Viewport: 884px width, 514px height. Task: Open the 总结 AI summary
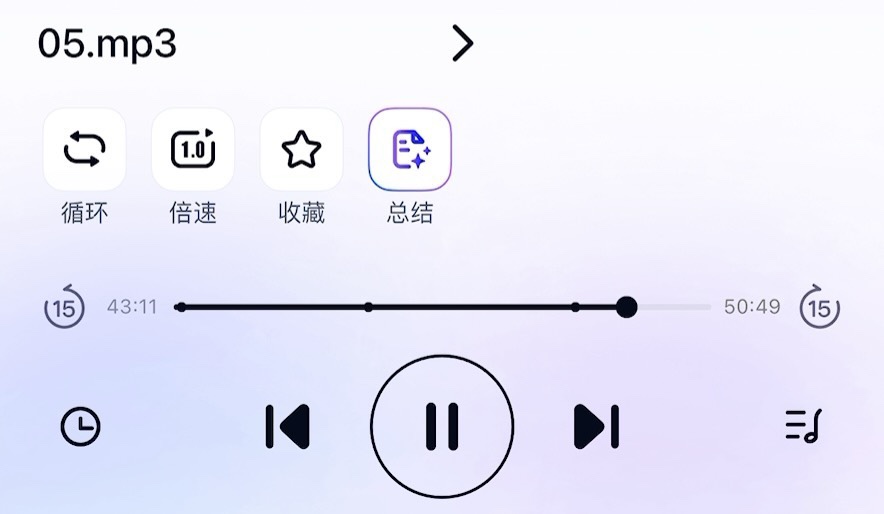pos(410,150)
